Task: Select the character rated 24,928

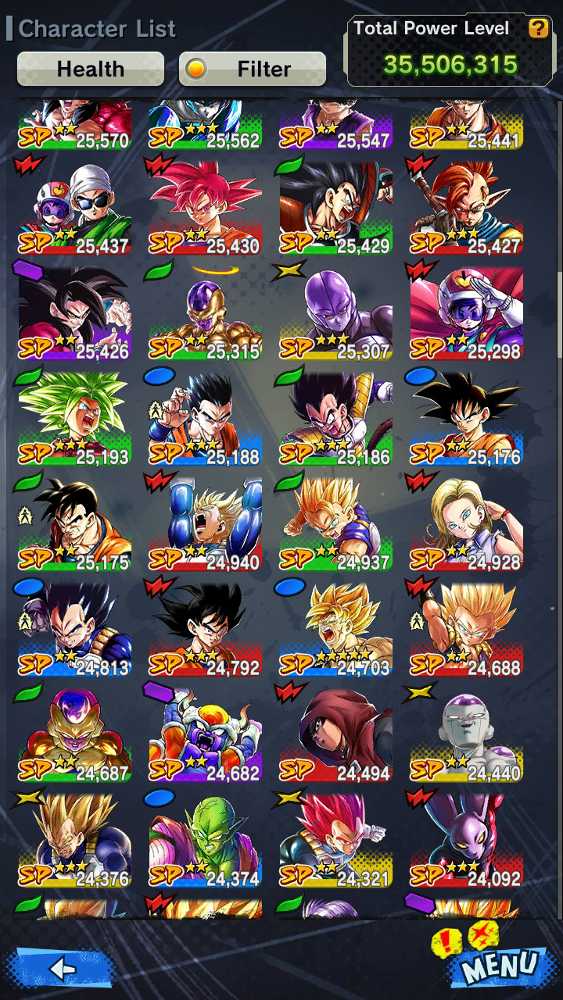Action: point(466,524)
